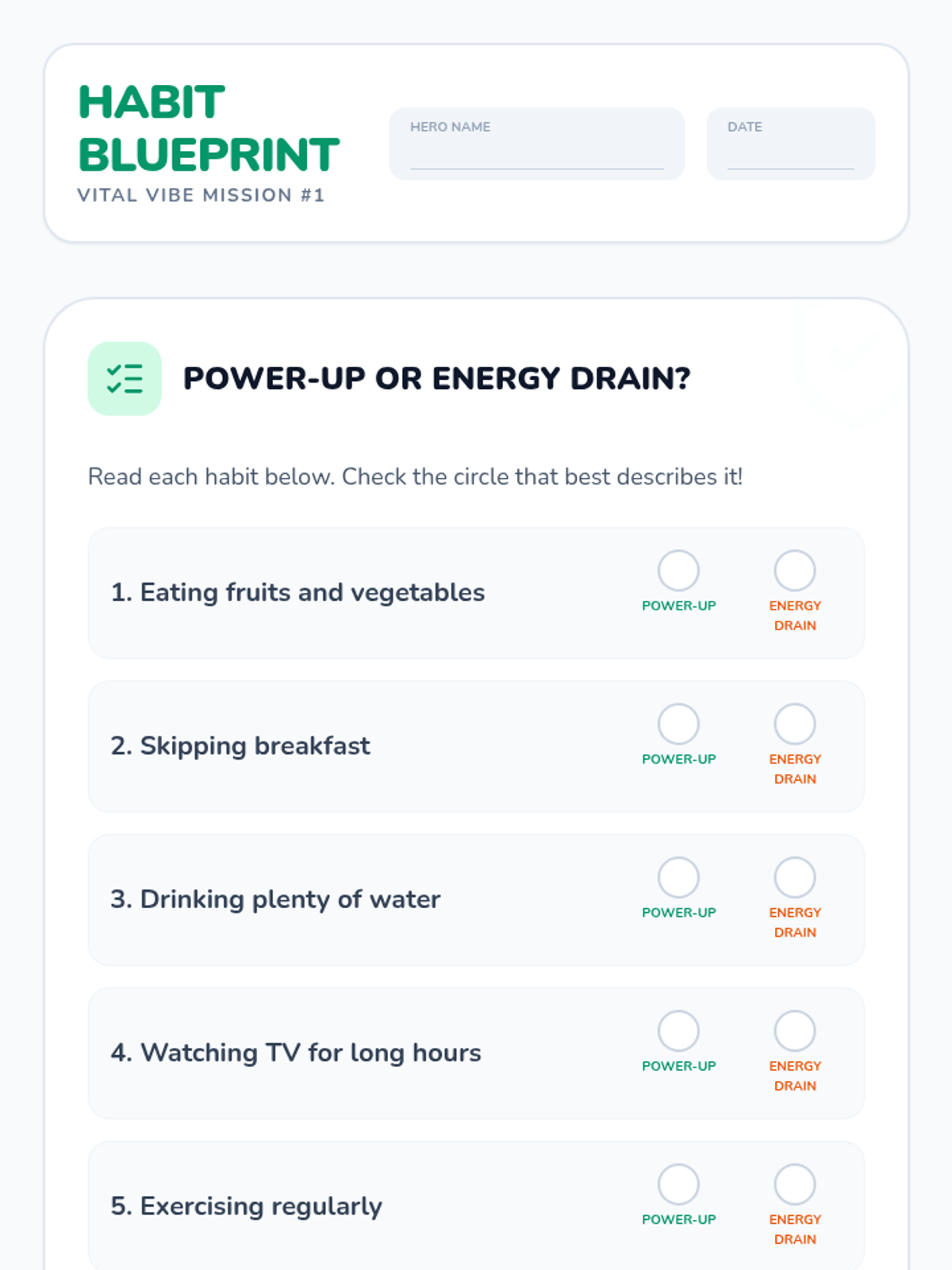Screen dimensions: 952x1270
Task: Mark eating fruits and vegetables as Power-Up
Action: coord(678,571)
